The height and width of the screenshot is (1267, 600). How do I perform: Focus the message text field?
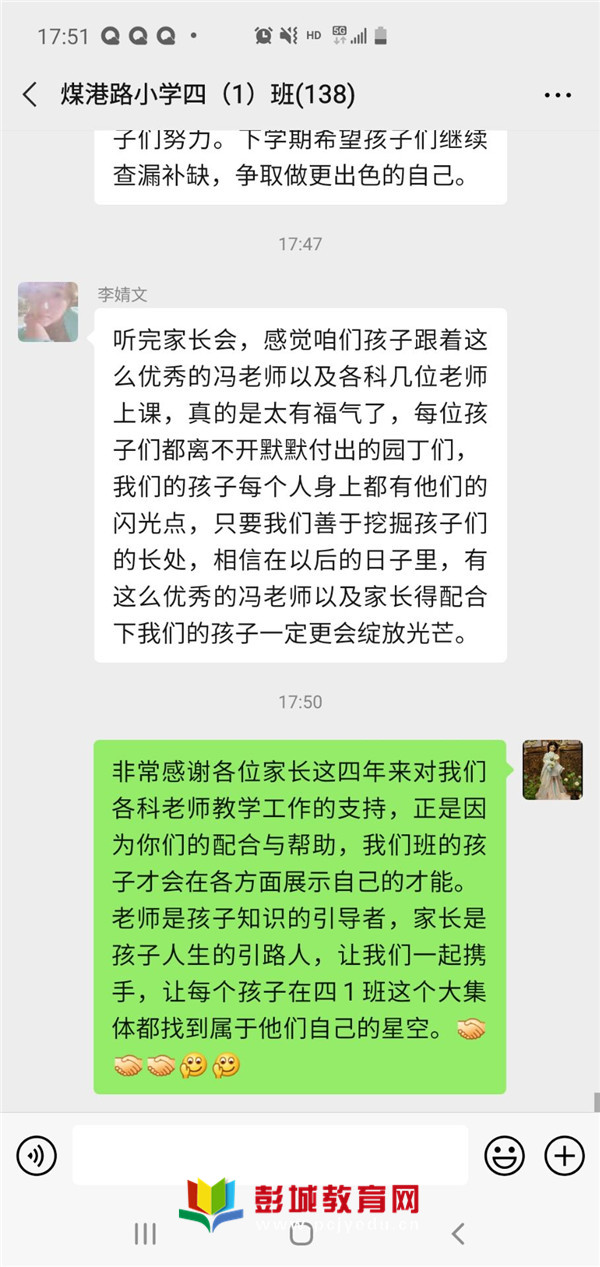270,1155
